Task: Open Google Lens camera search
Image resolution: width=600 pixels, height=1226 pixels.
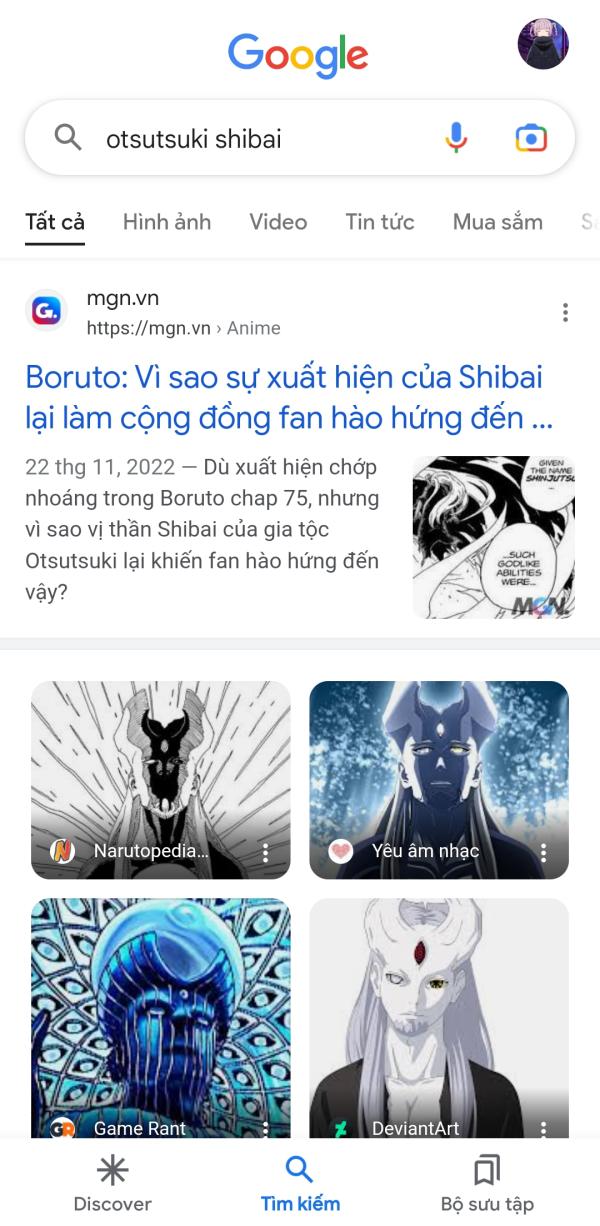Action: pyautogui.click(x=531, y=138)
